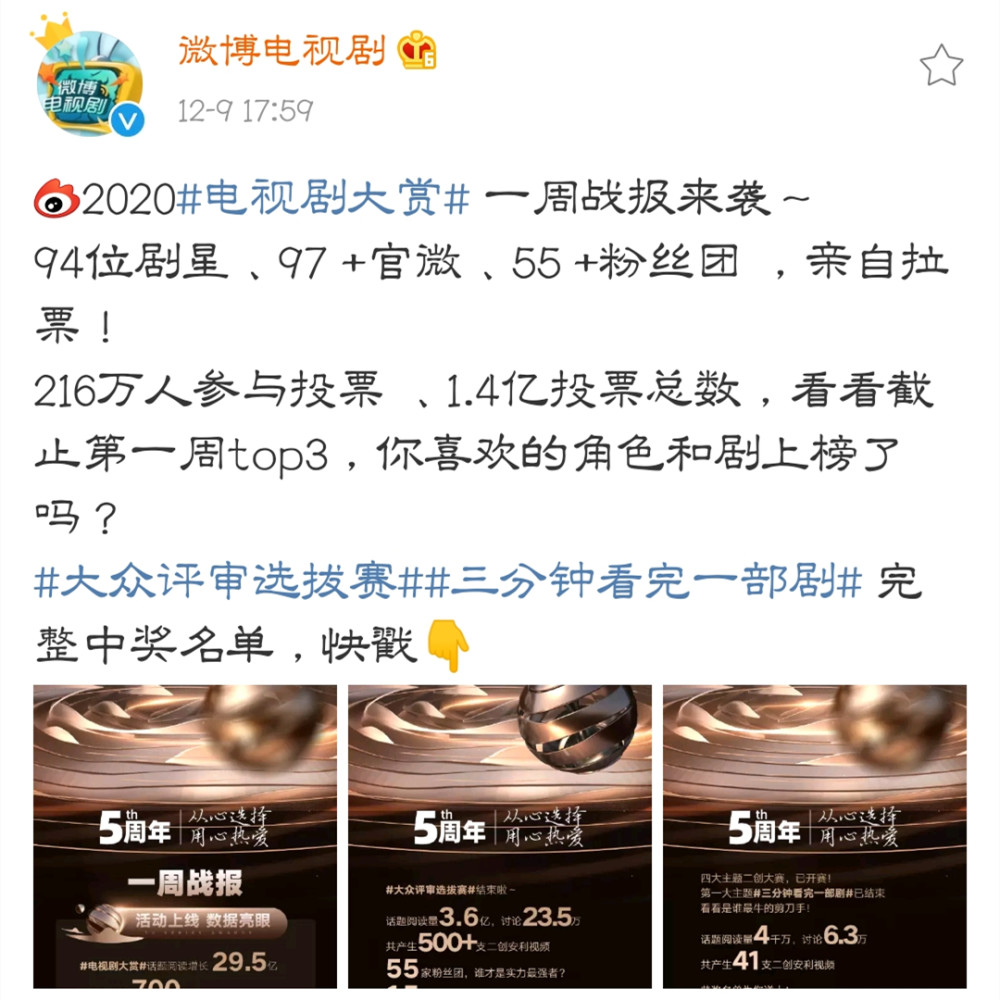View the image with 3.6亿 reading stats
Screen dimensions: 1000x1000
coord(500,836)
